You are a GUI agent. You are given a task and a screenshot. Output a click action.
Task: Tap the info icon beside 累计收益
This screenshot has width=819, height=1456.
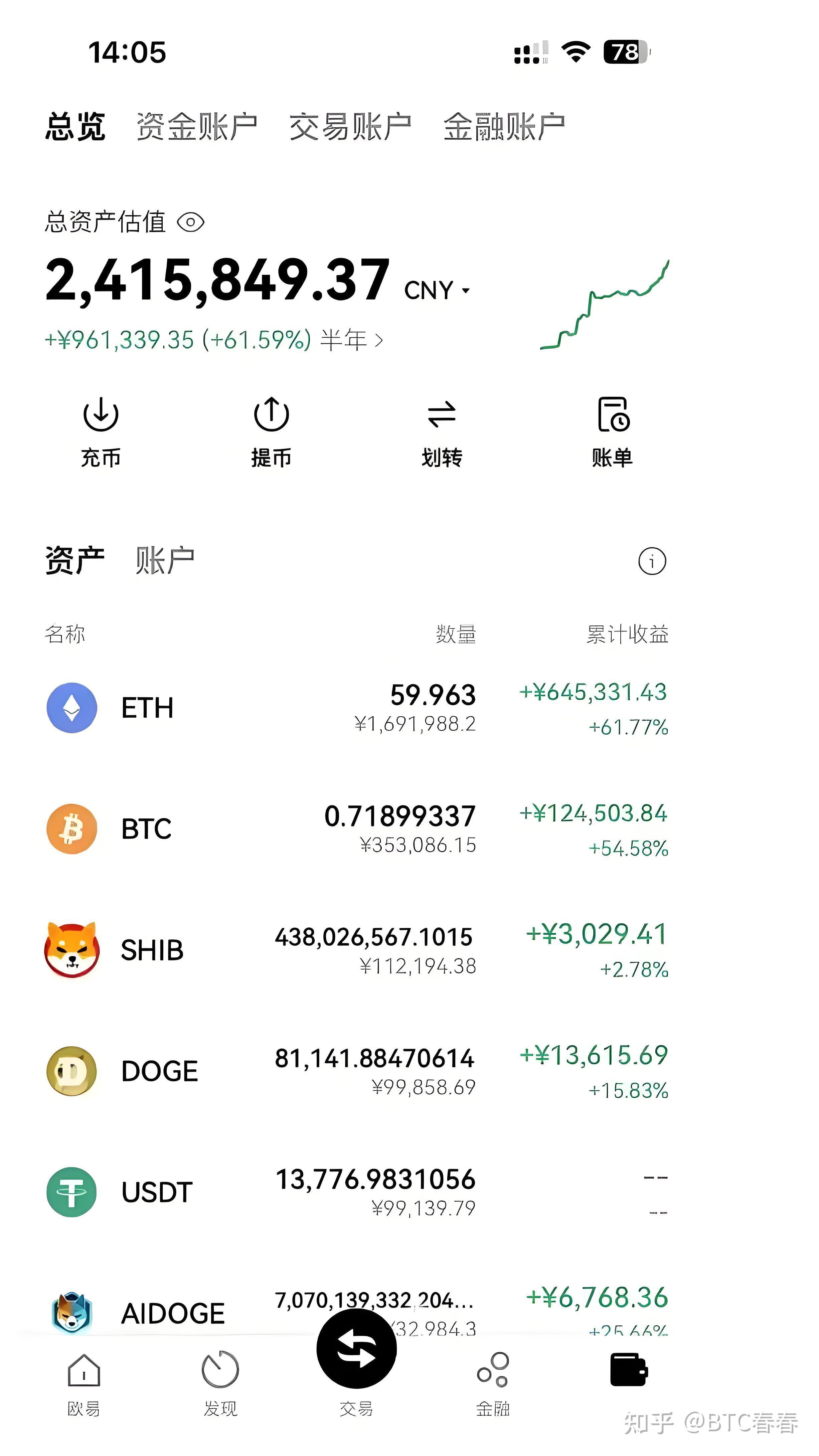[x=653, y=561]
